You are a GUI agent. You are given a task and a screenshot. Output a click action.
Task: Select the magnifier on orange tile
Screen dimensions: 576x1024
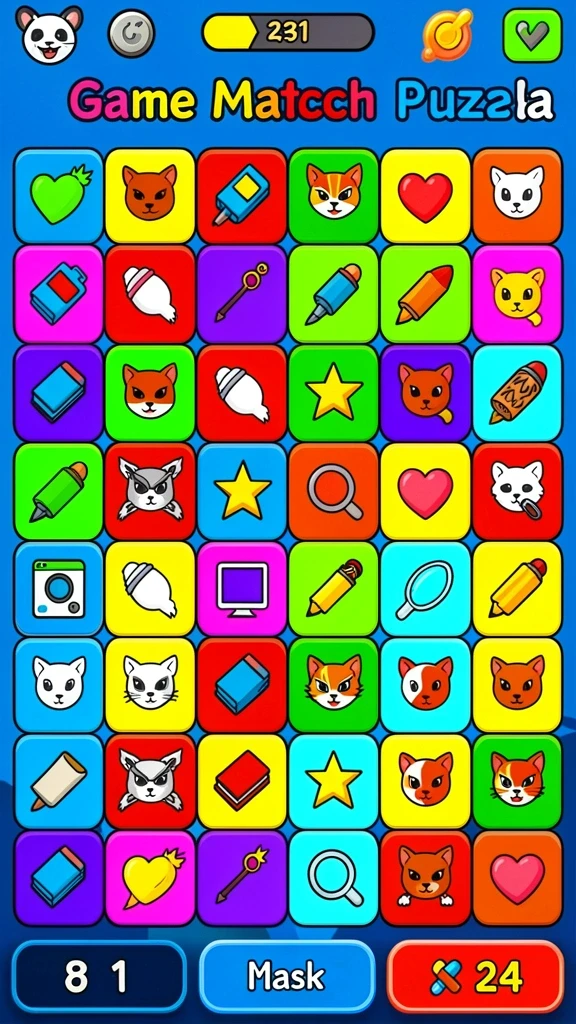click(334, 491)
